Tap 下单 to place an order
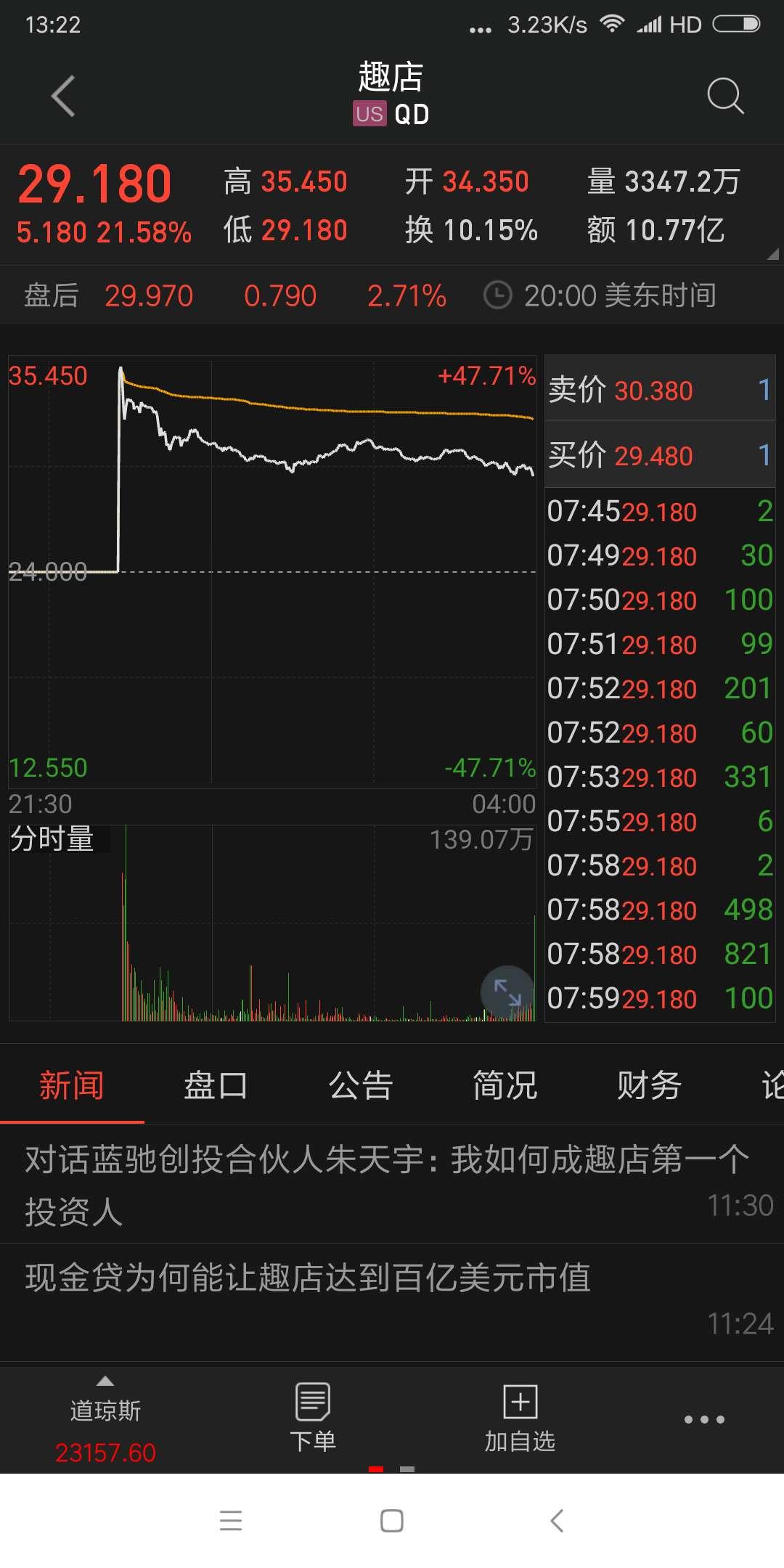The image size is (784, 1568). (x=313, y=1419)
